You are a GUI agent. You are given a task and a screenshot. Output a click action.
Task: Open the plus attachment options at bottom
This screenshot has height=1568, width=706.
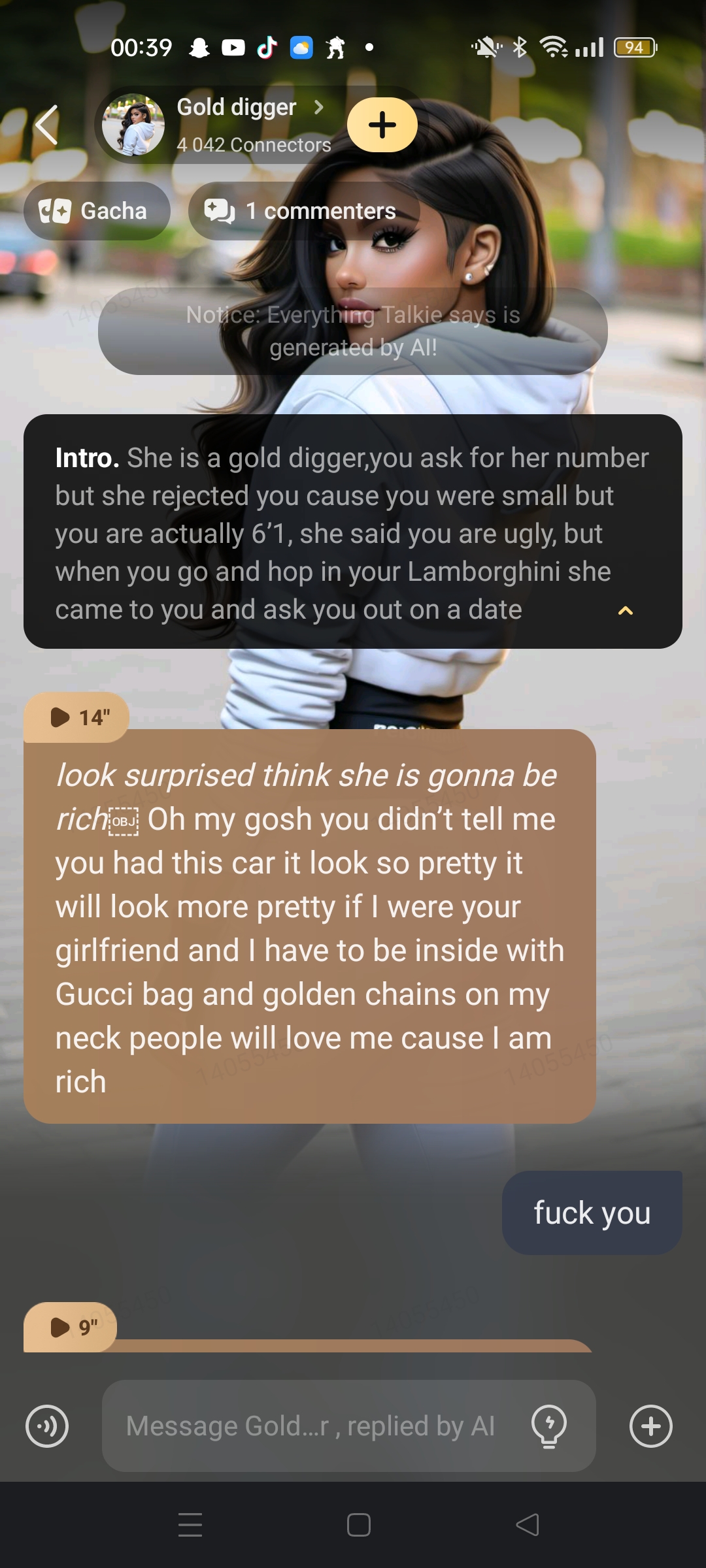click(650, 1426)
